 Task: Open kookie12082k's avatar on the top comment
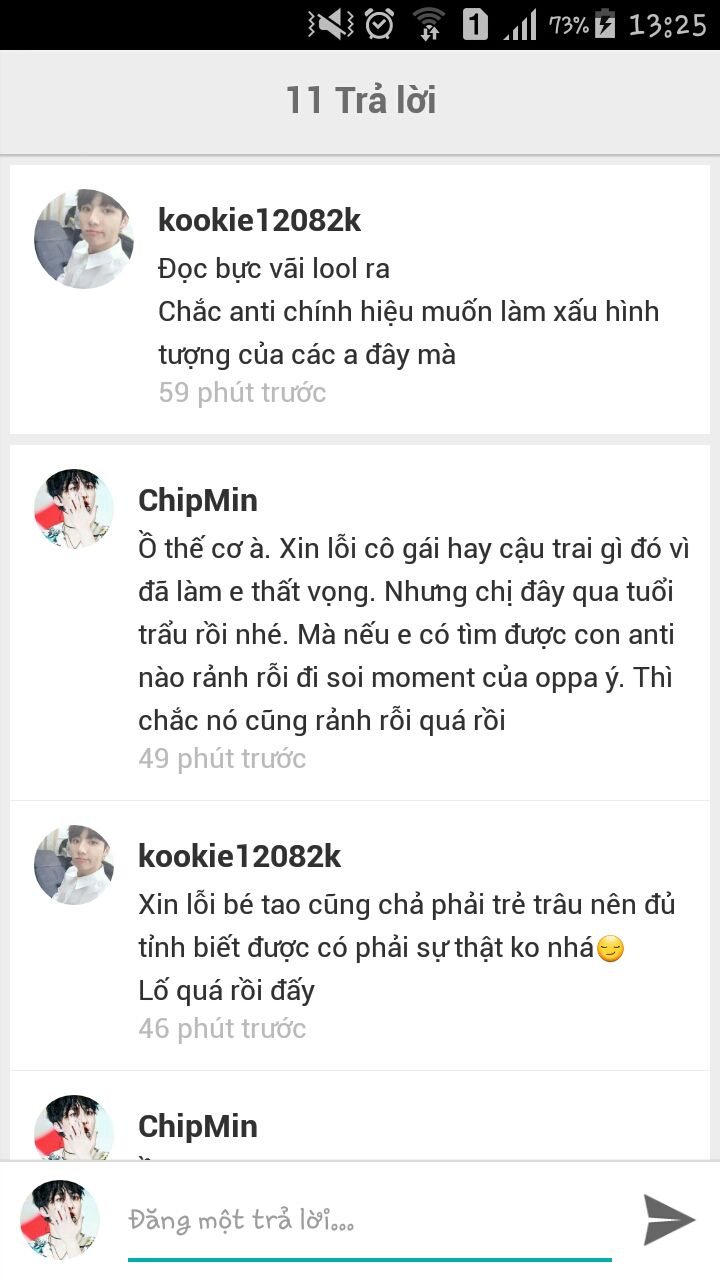coord(84,239)
